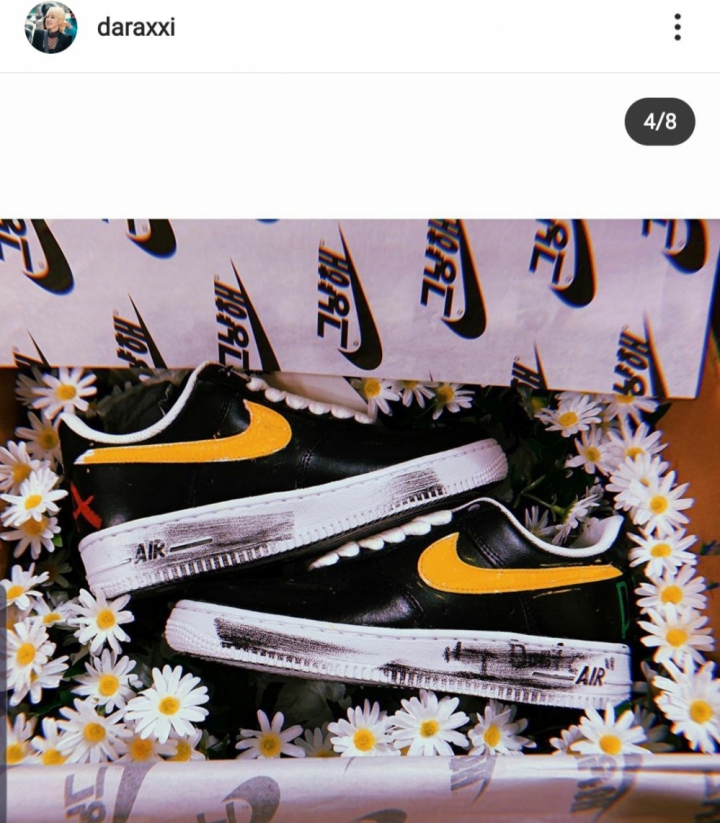Open the post overflow menu
This screenshot has width=720, height=823.
(x=677, y=28)
